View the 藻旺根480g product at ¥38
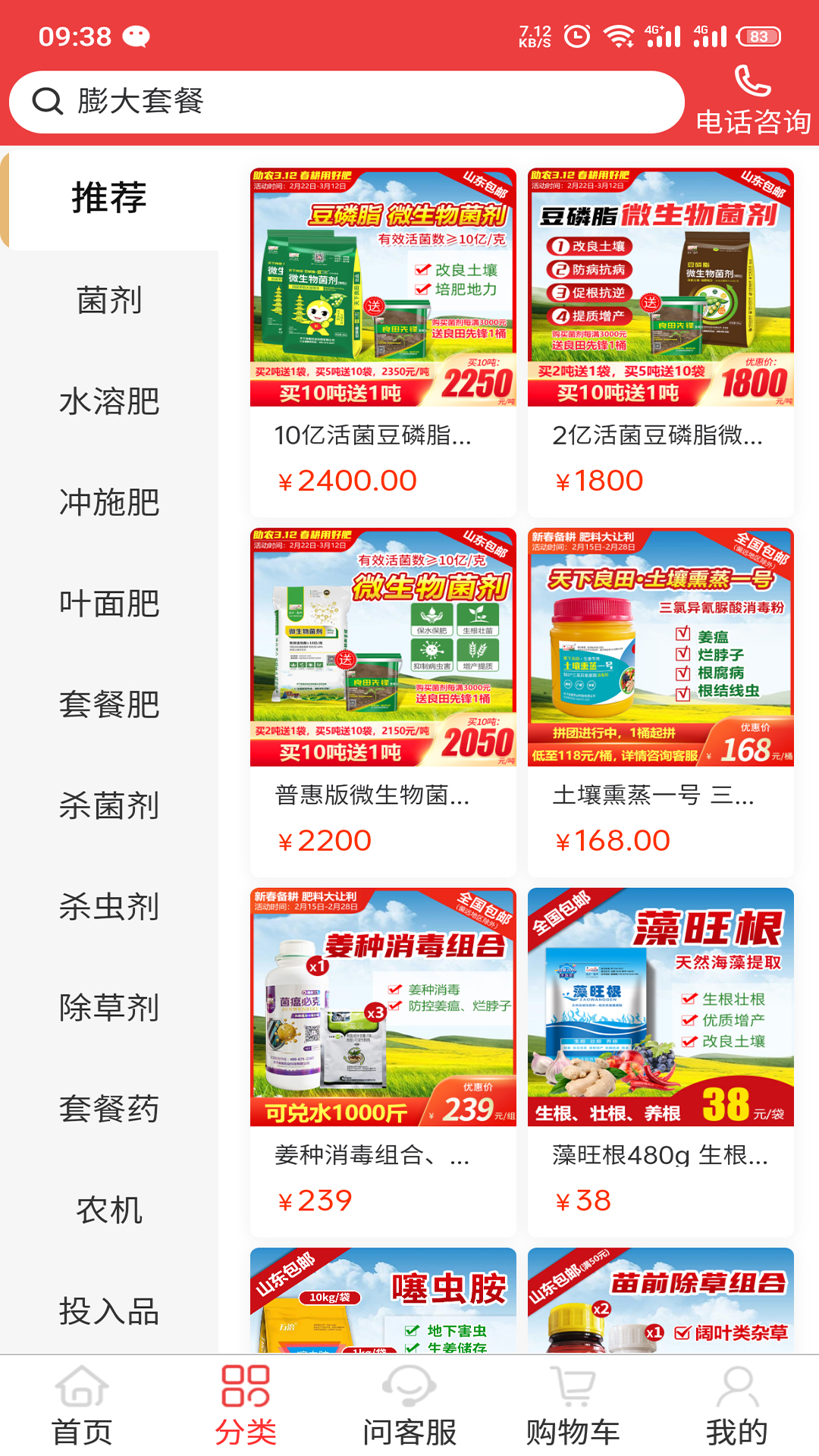Screen dimensions: 819x1456 coord(661,1062)
